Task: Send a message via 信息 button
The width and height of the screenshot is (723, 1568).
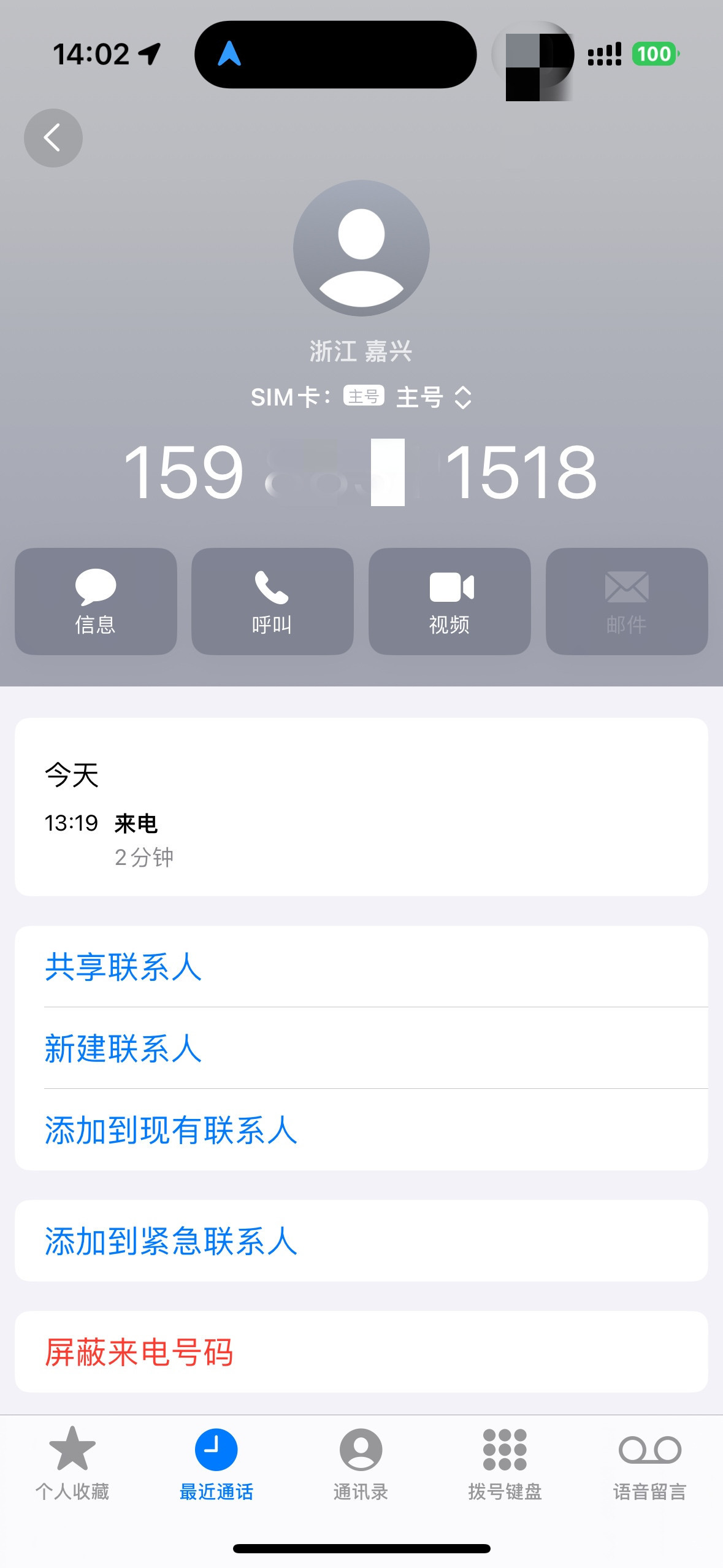Action: 96,601
